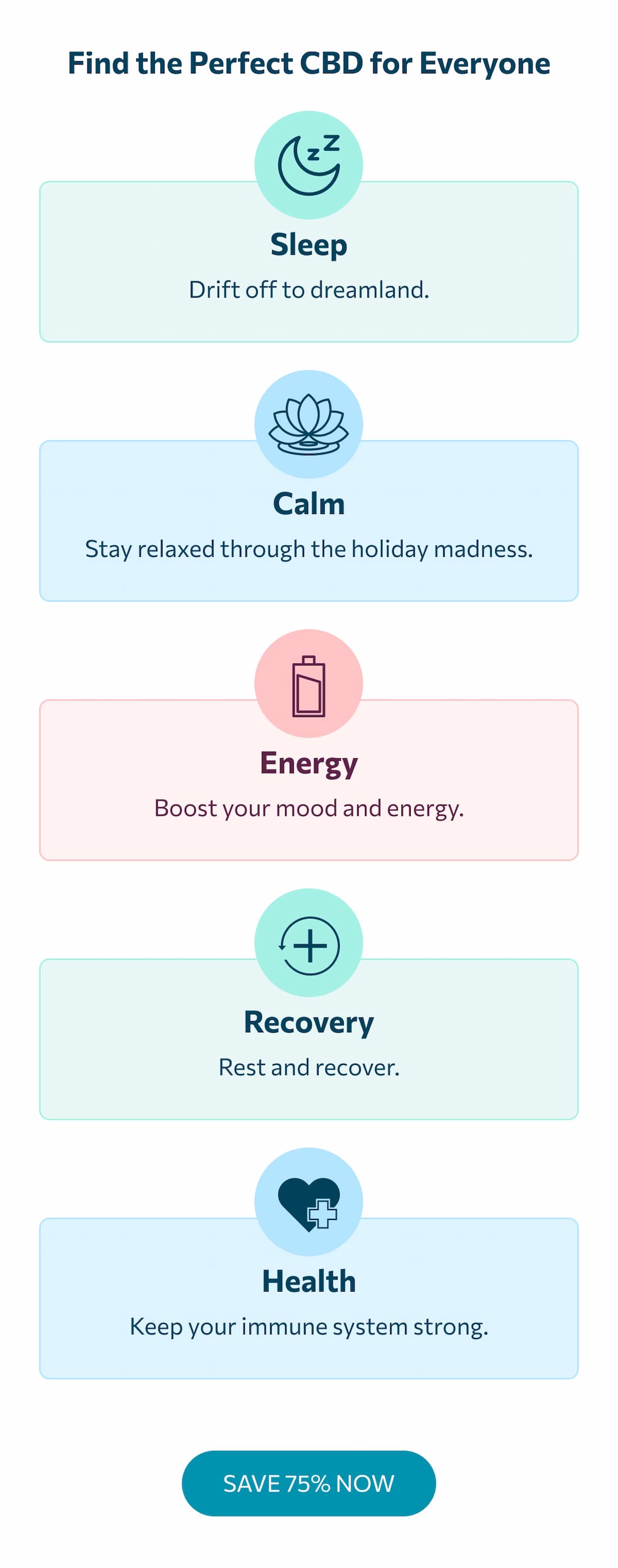The height and width of the screenshot is (1568, 618).
Task: Select the Calm category card
Action: click(x=309, y=521)
